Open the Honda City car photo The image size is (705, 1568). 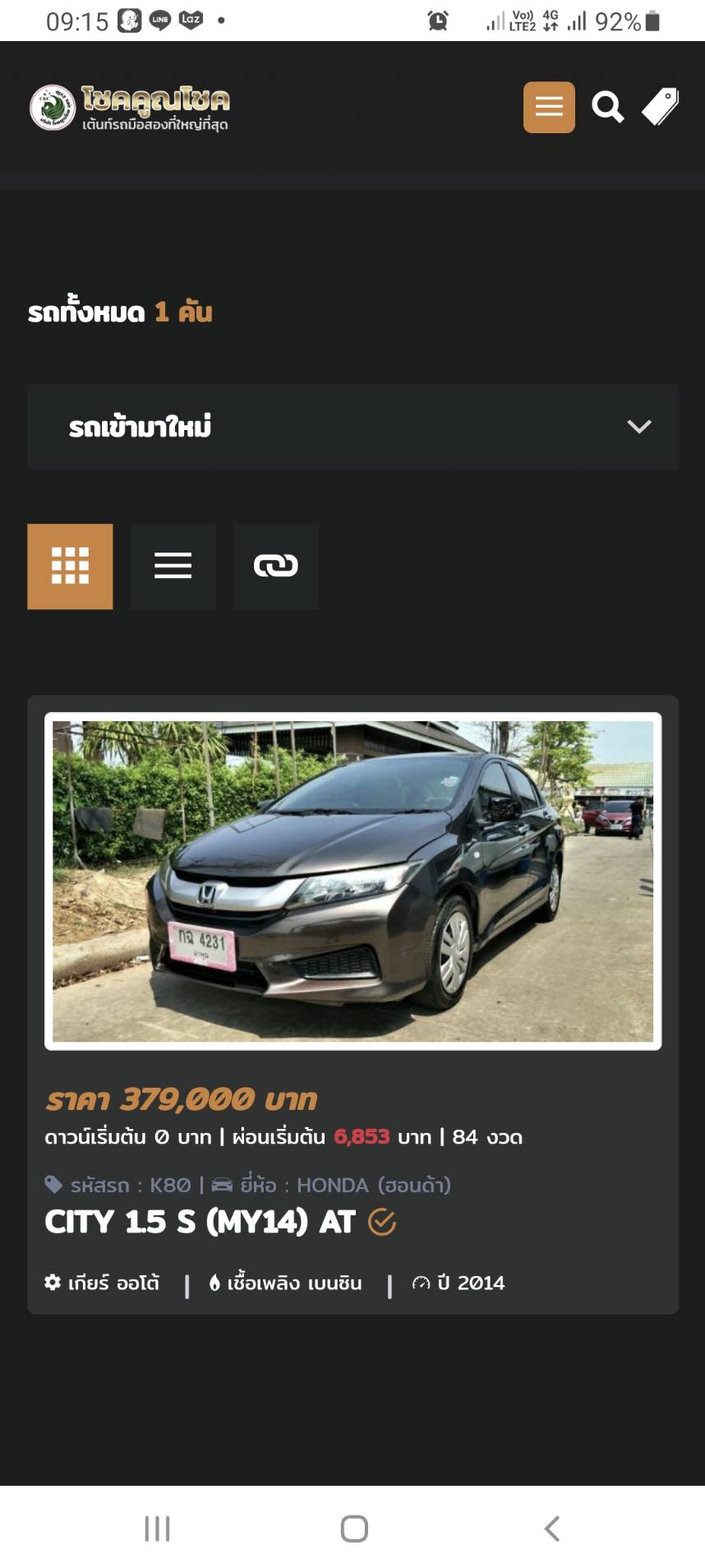click(352, 881)
